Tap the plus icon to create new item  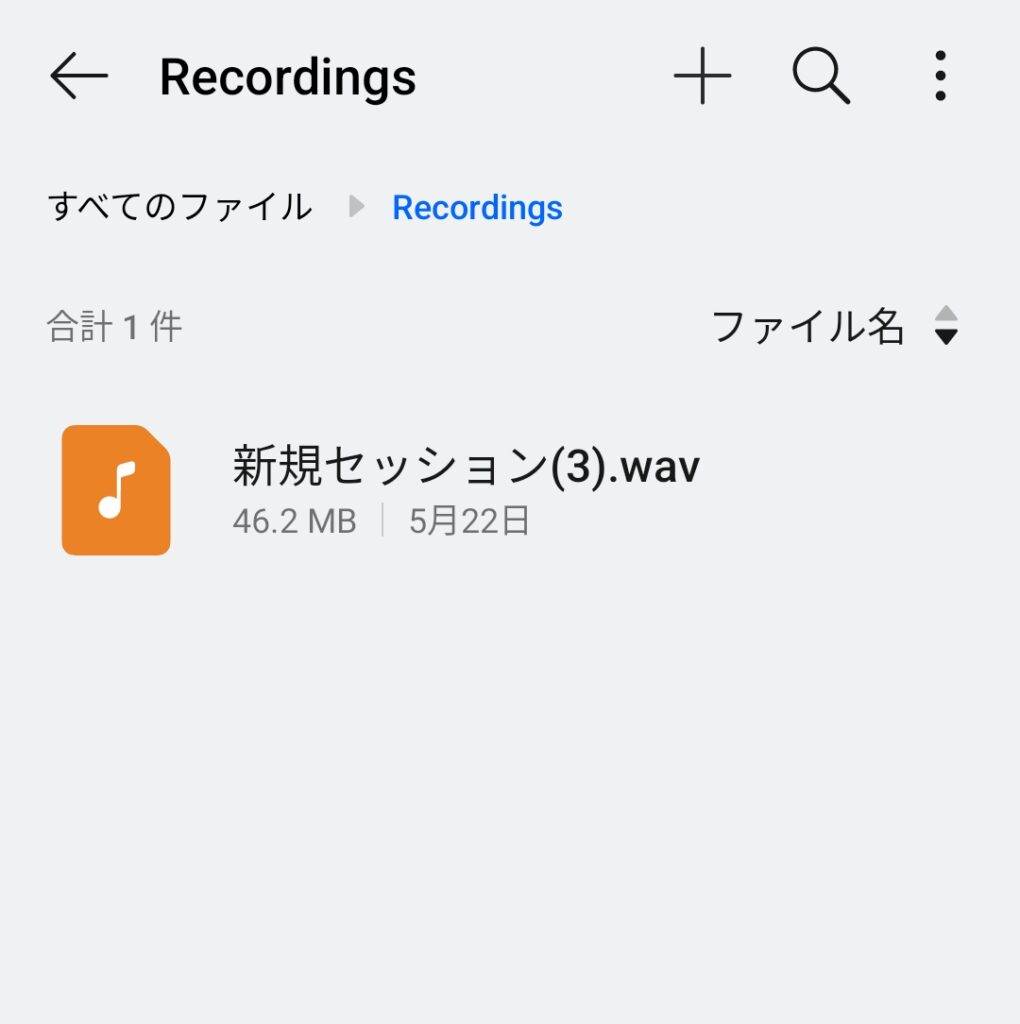(703, 78)
